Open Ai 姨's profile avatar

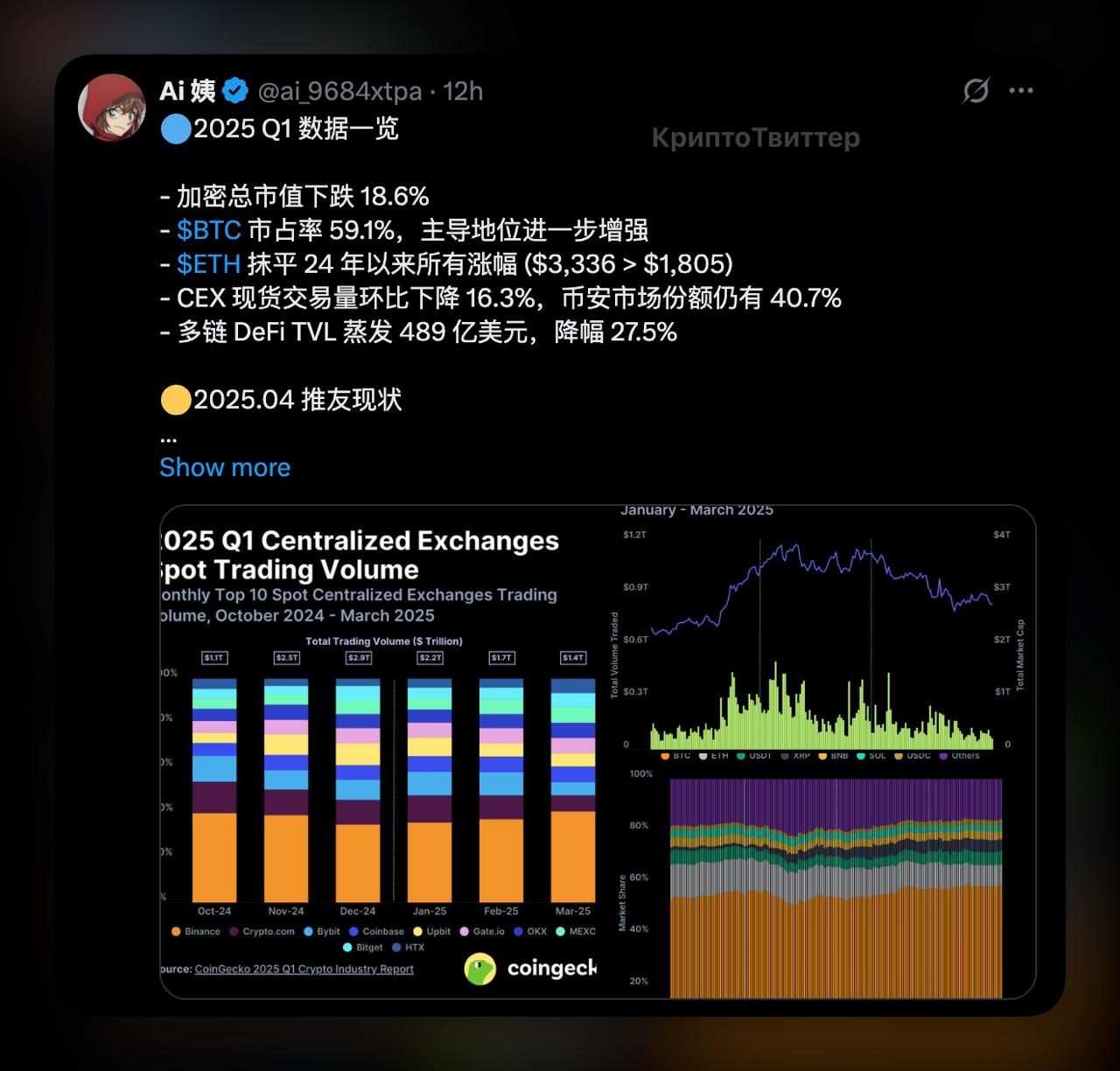(112, 107)
